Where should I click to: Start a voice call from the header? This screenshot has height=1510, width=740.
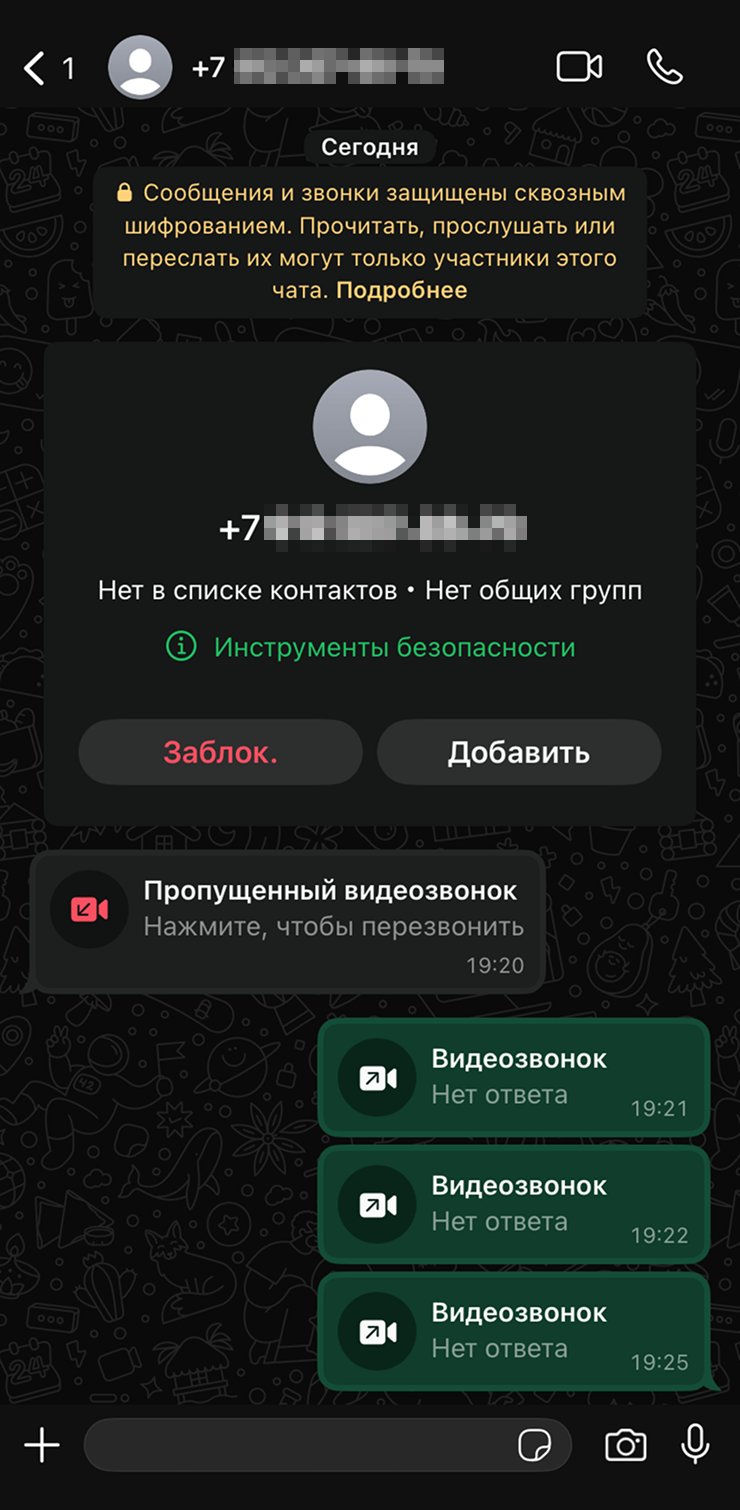[665, 67]
